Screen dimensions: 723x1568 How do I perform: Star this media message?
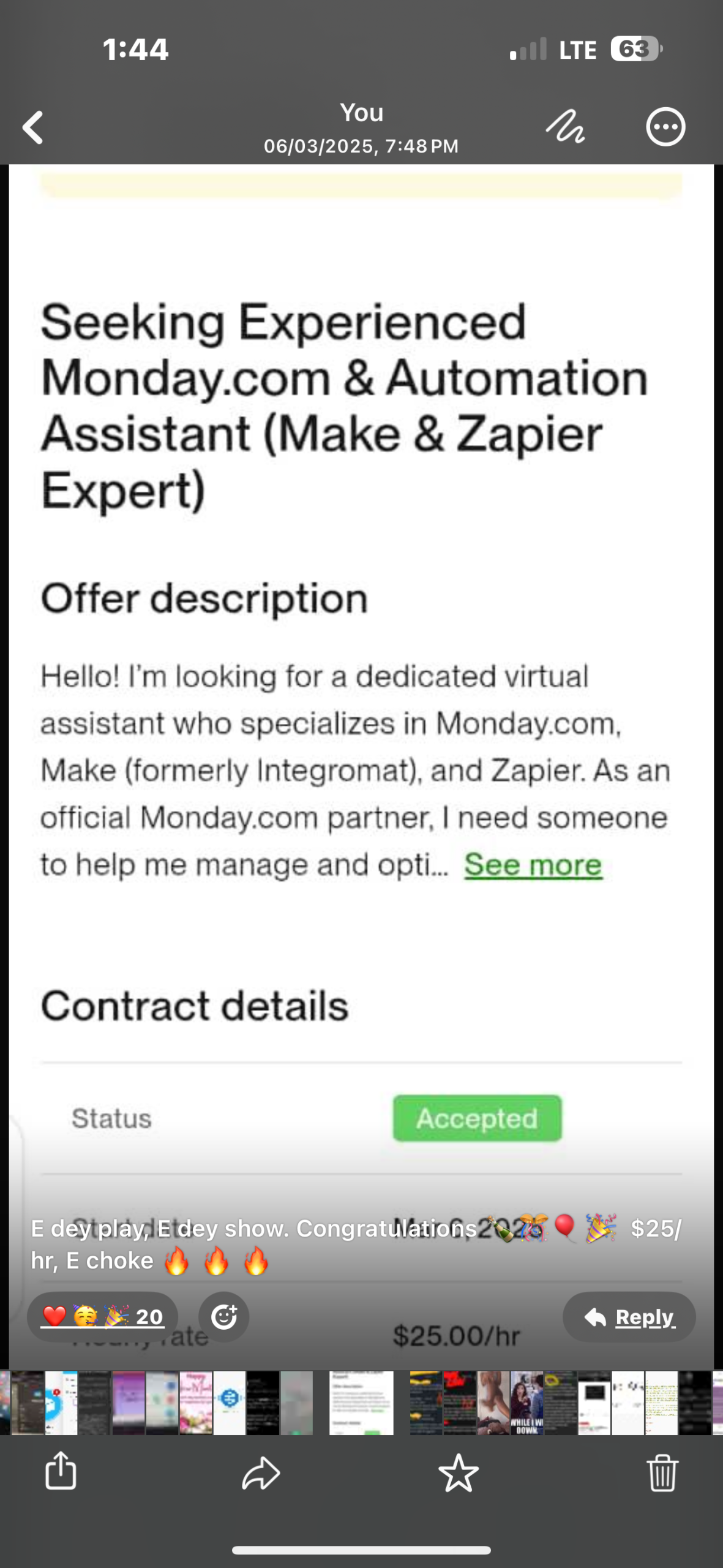pyautogui.click(x=459, y=1472)
